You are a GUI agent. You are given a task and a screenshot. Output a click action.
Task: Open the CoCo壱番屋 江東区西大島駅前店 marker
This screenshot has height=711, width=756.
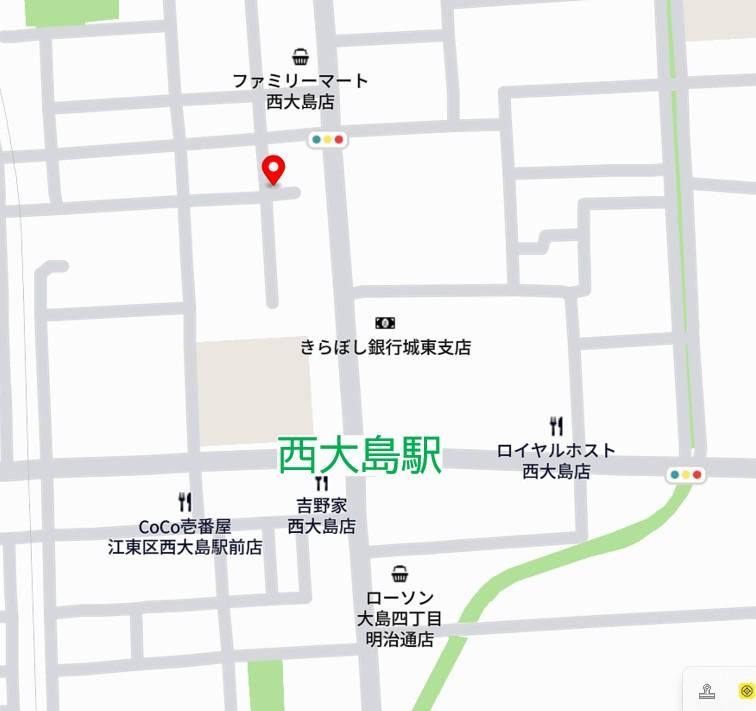pos(185,503)
